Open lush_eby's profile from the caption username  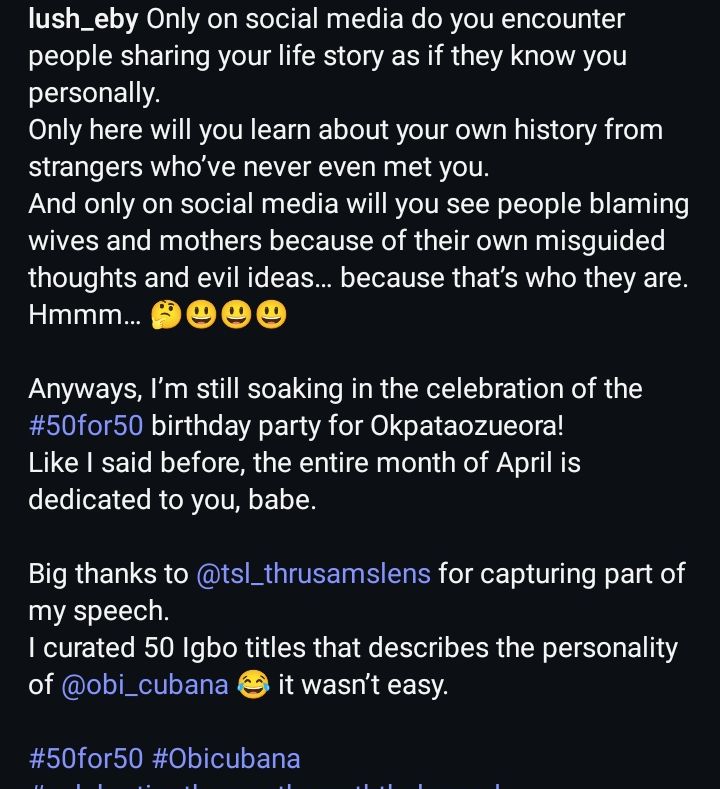click(86, 20)
